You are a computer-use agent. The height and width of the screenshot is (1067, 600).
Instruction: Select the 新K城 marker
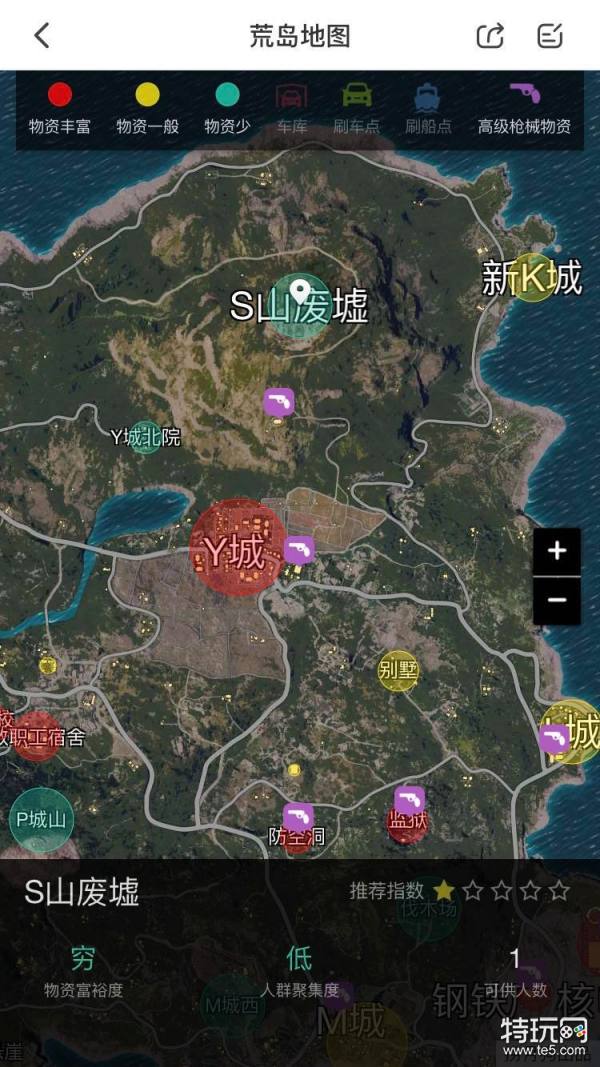[532, 278]
